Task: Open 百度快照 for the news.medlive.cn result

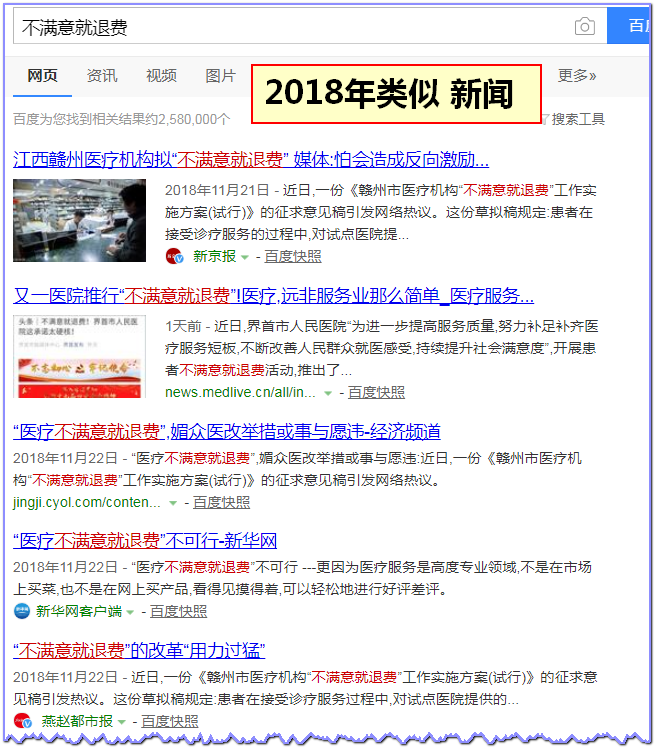Action: 376,392
